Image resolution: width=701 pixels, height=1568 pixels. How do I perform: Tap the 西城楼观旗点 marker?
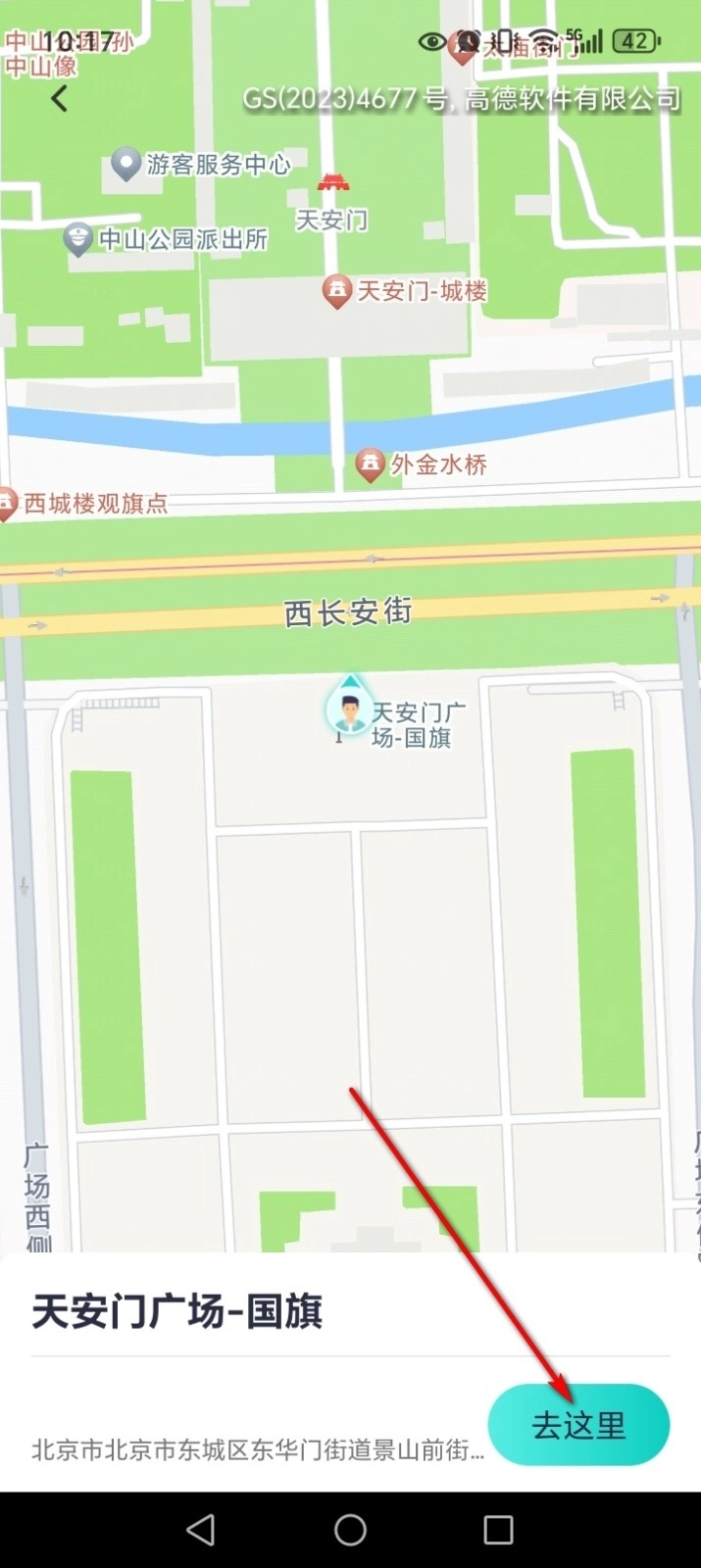[8, 504]
